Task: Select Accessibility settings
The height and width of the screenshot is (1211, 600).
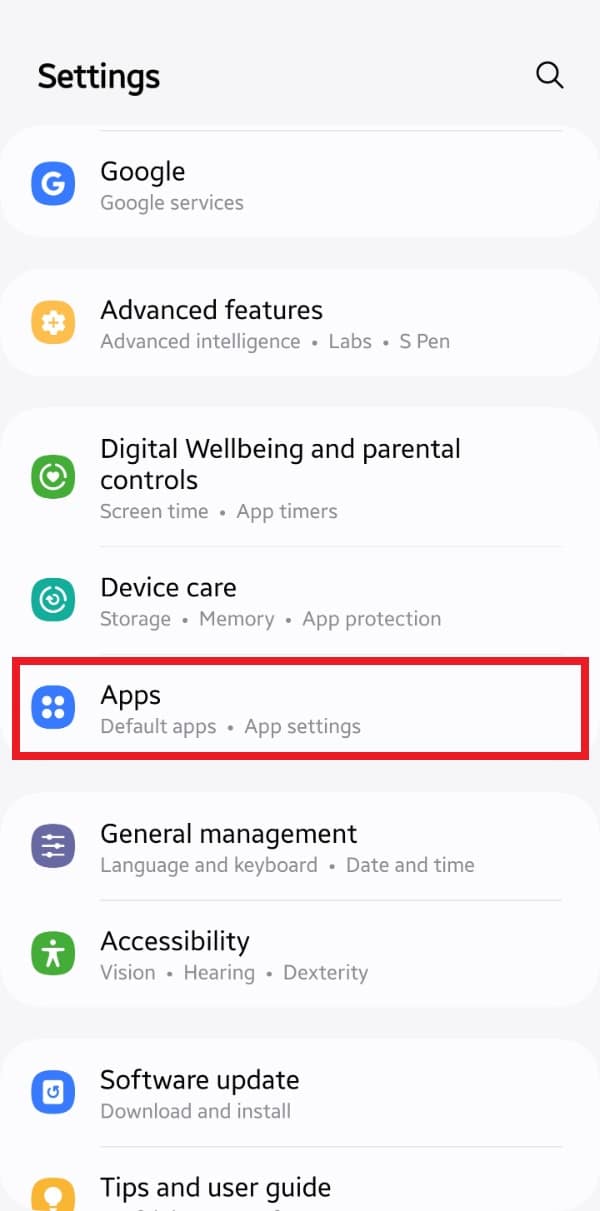Action: click(x=300, y=955)
